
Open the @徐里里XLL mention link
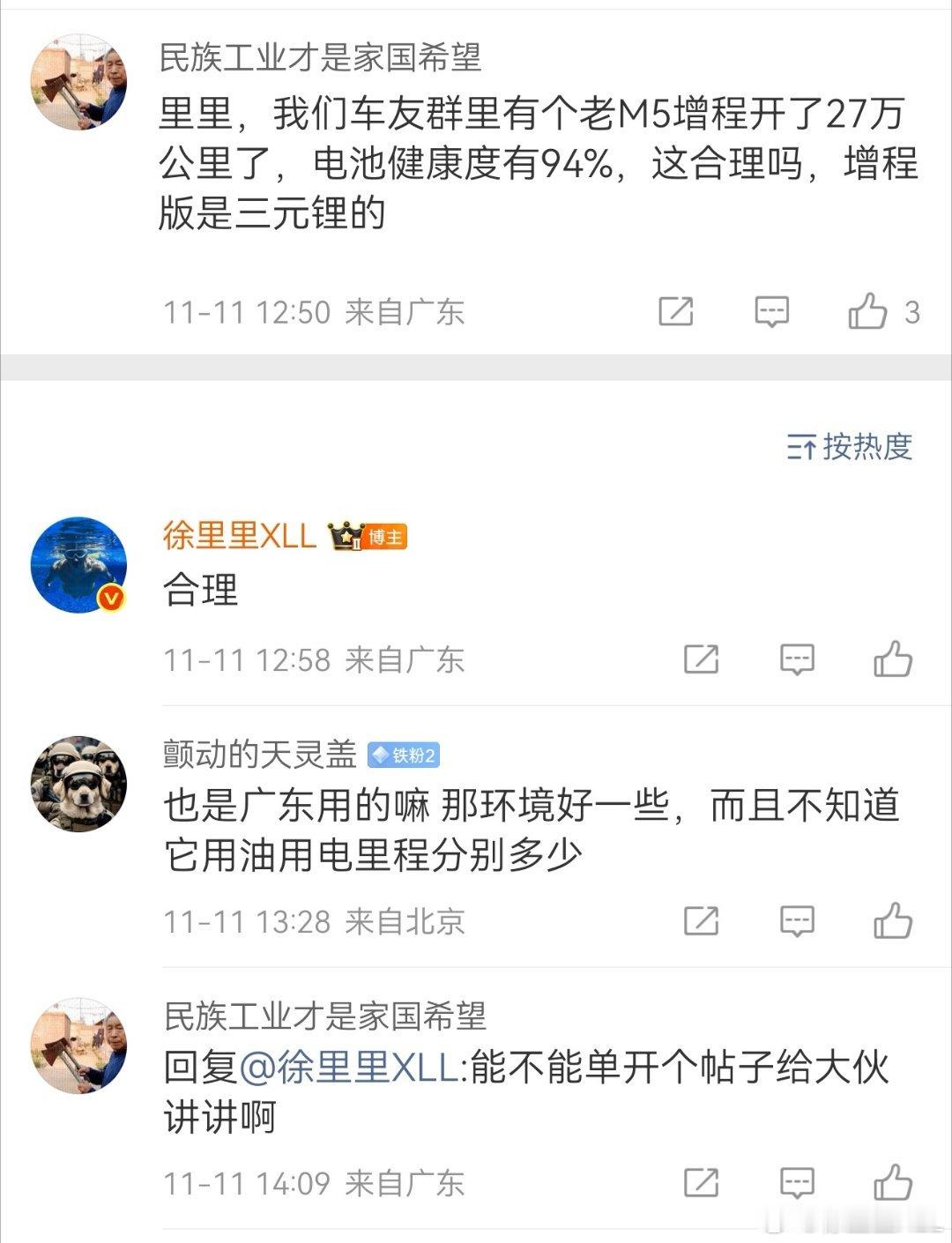point(346,1066)
